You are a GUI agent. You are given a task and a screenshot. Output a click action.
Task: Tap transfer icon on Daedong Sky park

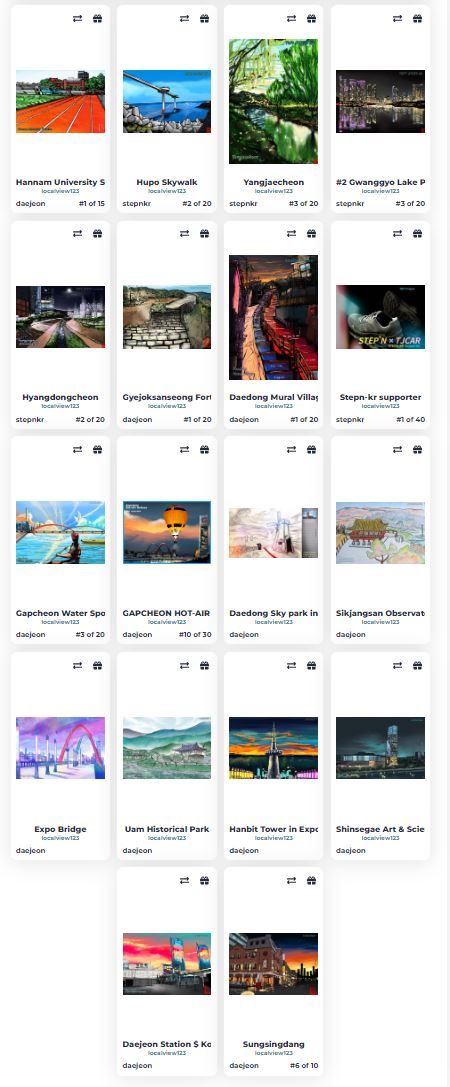coord(291,450)
